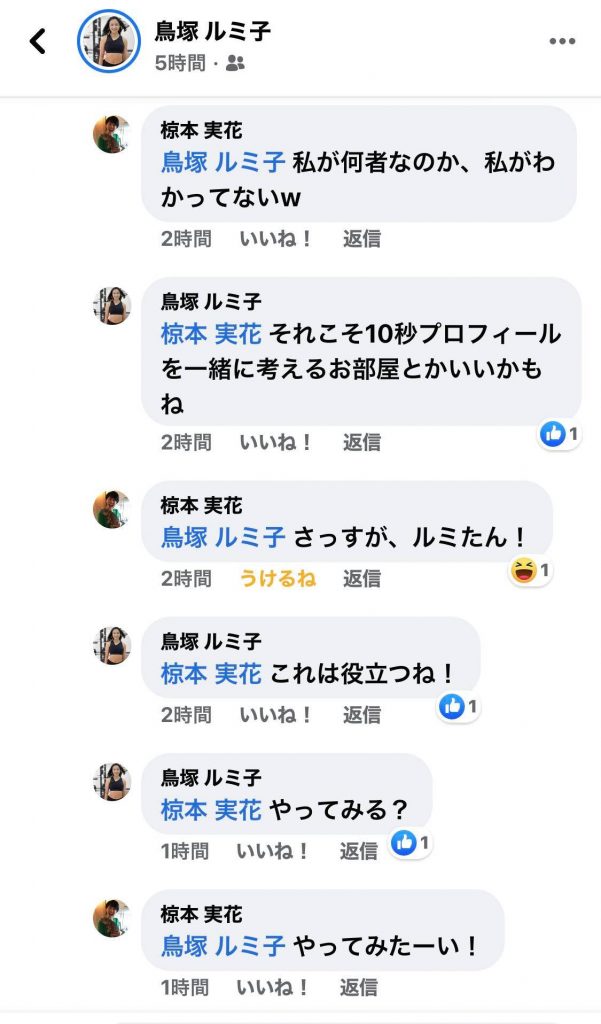The width and height of the screenshot is (601, 1024).
Task: View like reactions on '10秒プロフィール' comment
Action: point(559,434)
